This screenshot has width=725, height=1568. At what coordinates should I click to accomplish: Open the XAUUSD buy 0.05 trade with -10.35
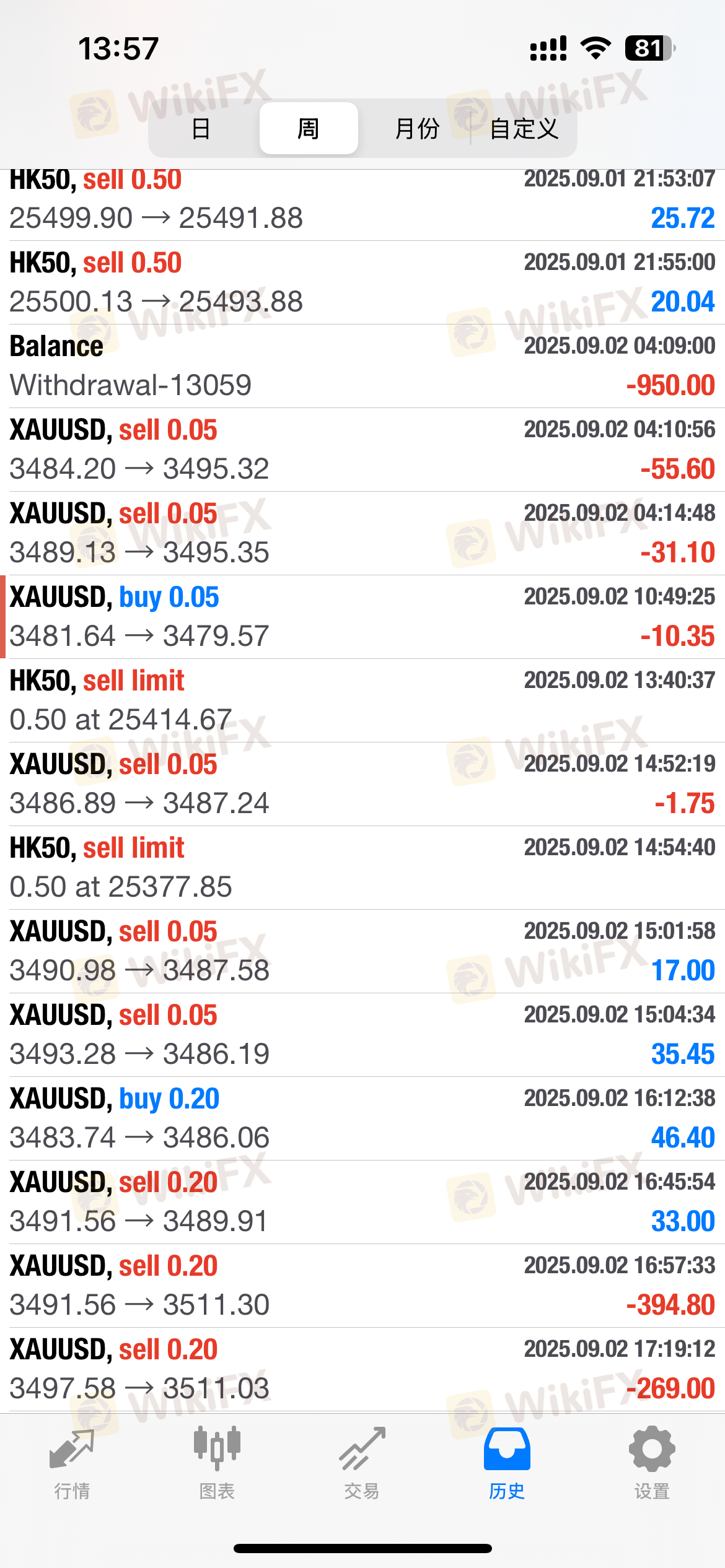click(x=362, y=617)
